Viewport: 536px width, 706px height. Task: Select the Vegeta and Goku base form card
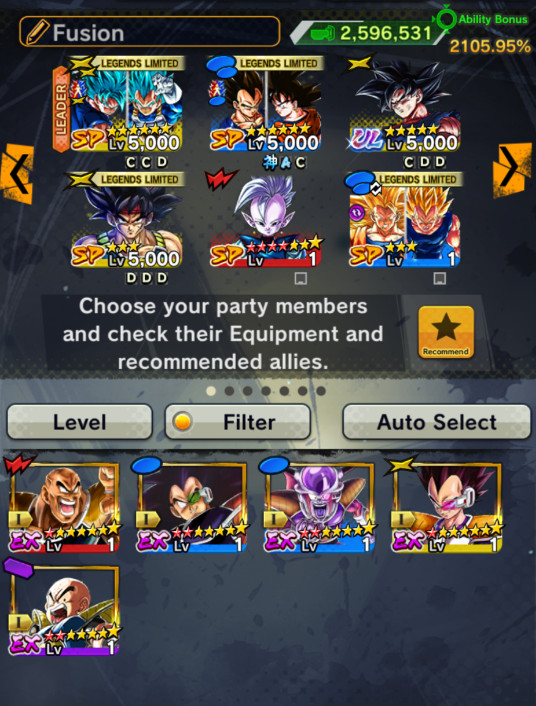266,104
